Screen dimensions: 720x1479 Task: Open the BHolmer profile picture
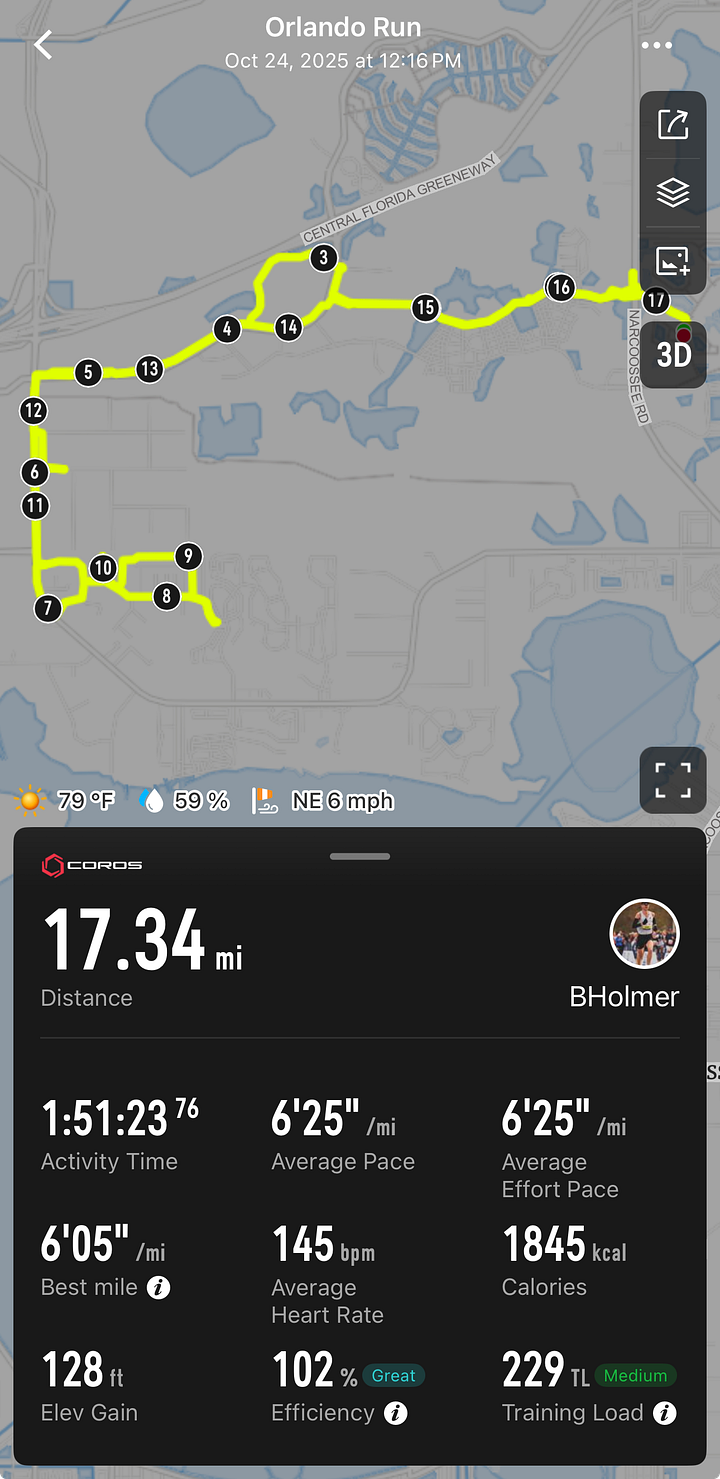645,934
